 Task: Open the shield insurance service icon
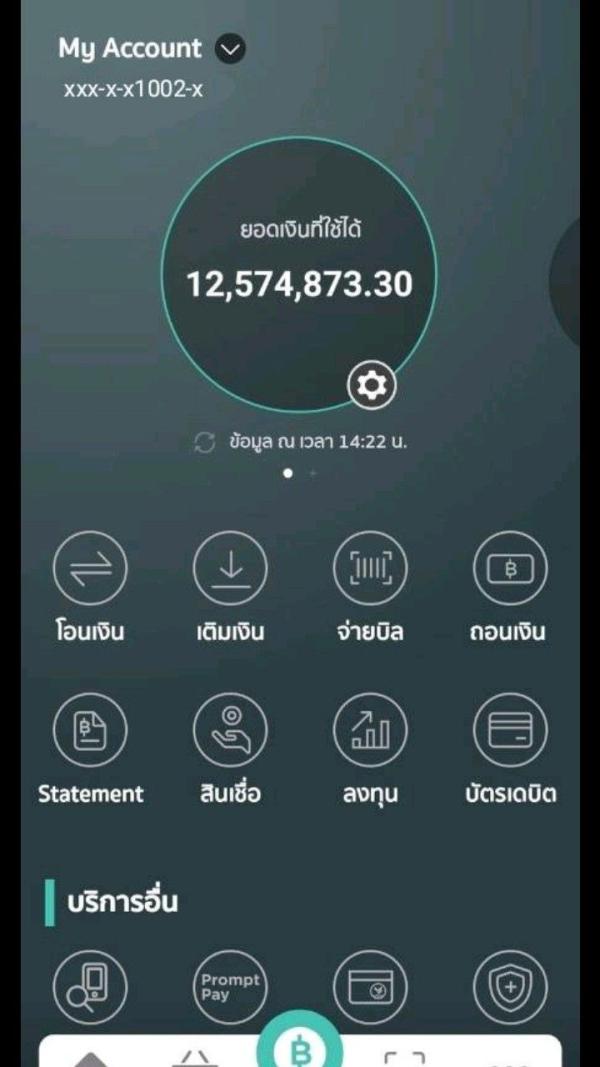(x=510, y=987)
